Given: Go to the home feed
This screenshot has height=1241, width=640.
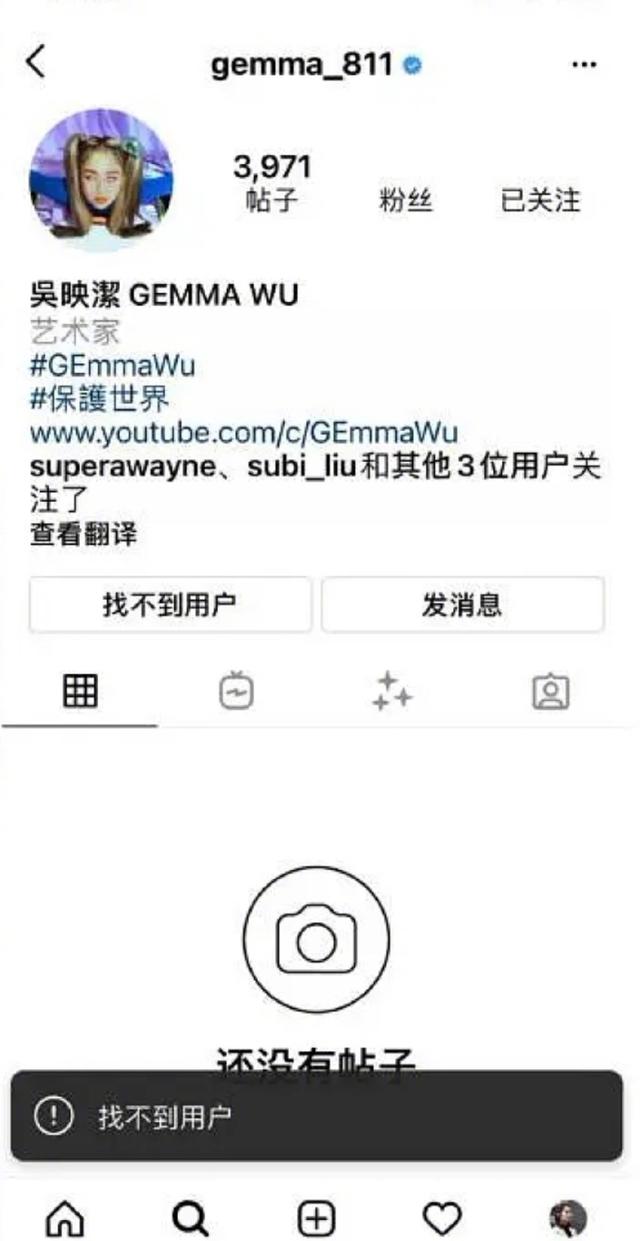Looking at the screenshot, I should coord(66,1218).
